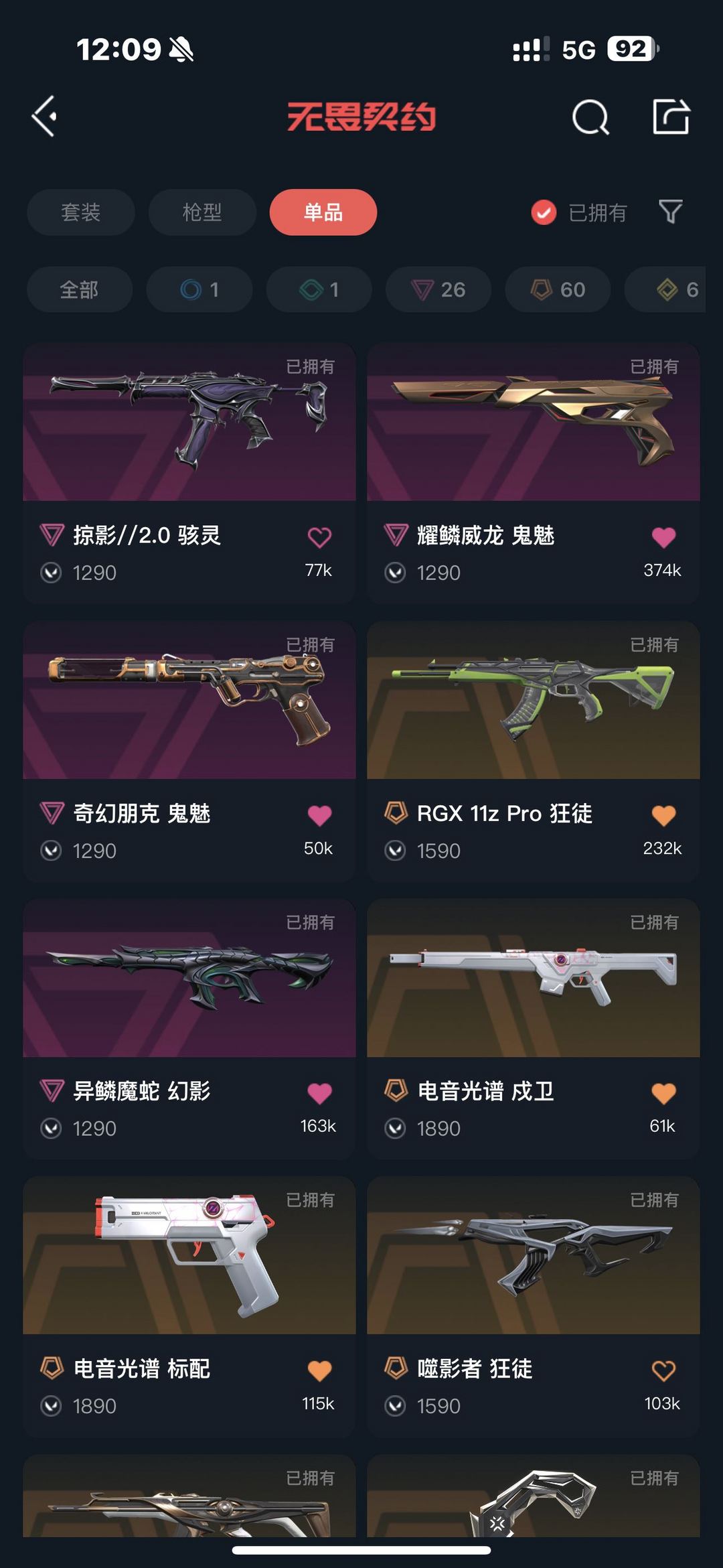Open the 耀鳞威龙 鬼魅 skin card

pyautogui.click(x=534, y=473)
